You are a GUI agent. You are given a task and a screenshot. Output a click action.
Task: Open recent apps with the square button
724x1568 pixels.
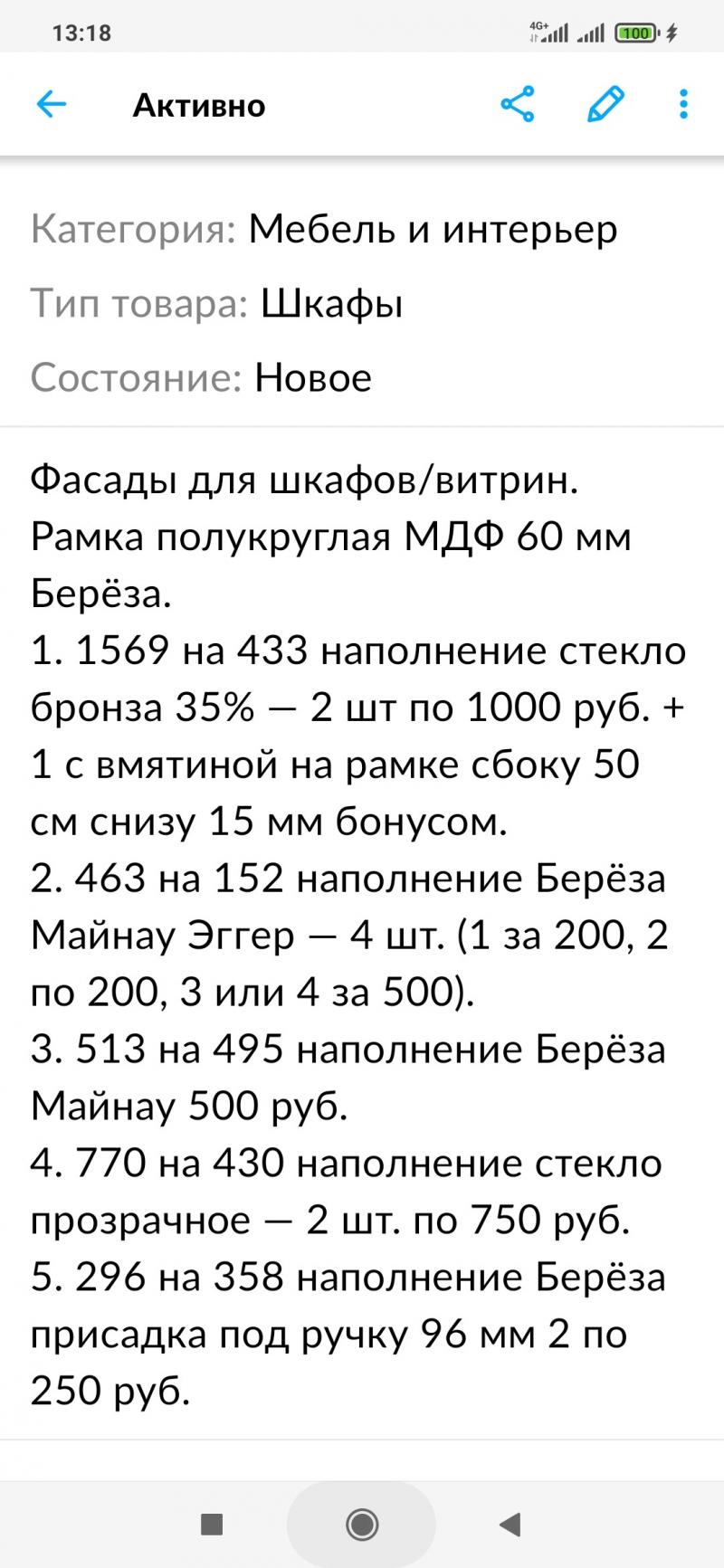point(212,1525)
